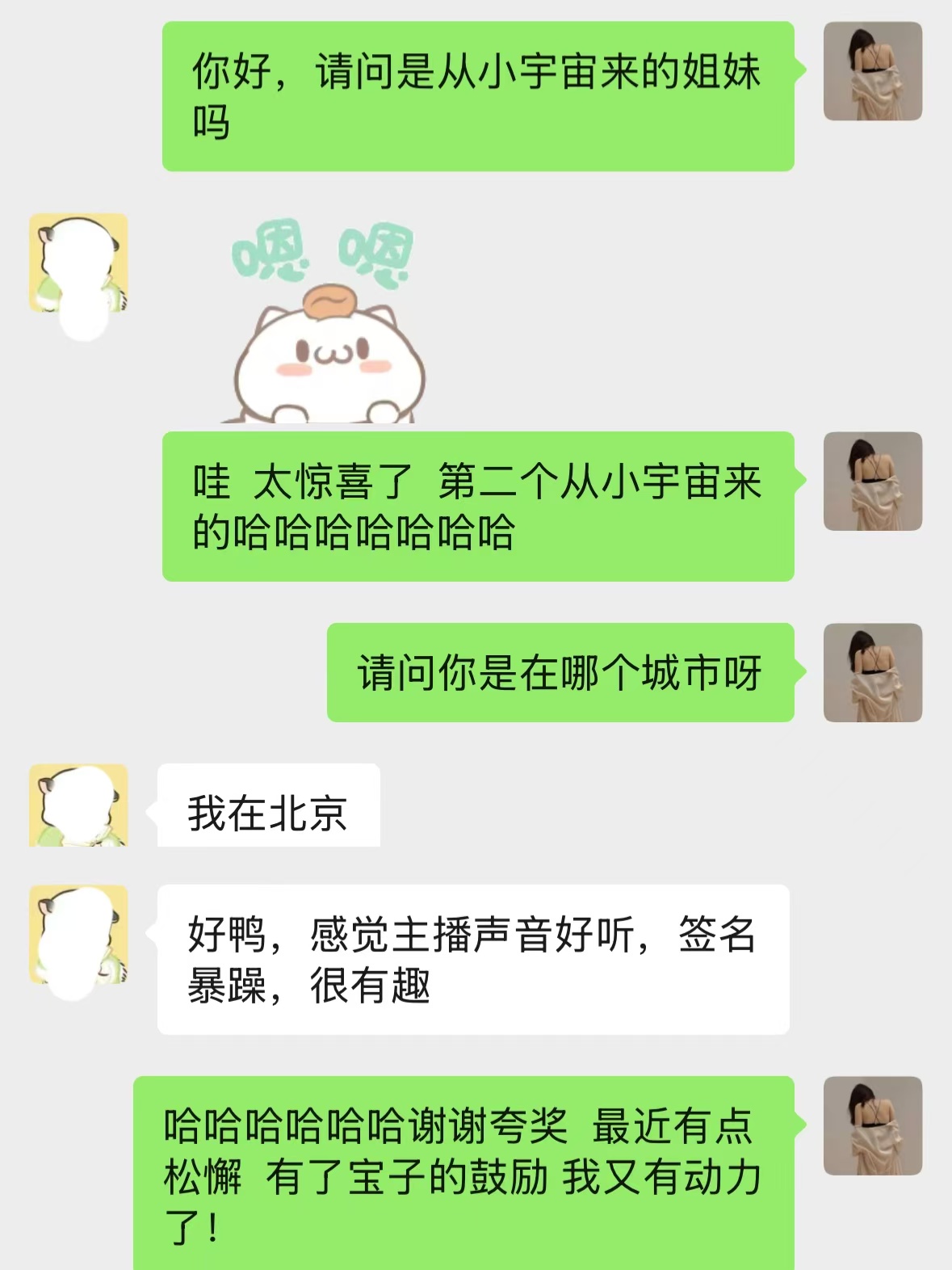Open sender's avatar beside 请问你是在哪个城市呀
The height and width of the screenshot is (1270, 952).
tap(872, 672)
